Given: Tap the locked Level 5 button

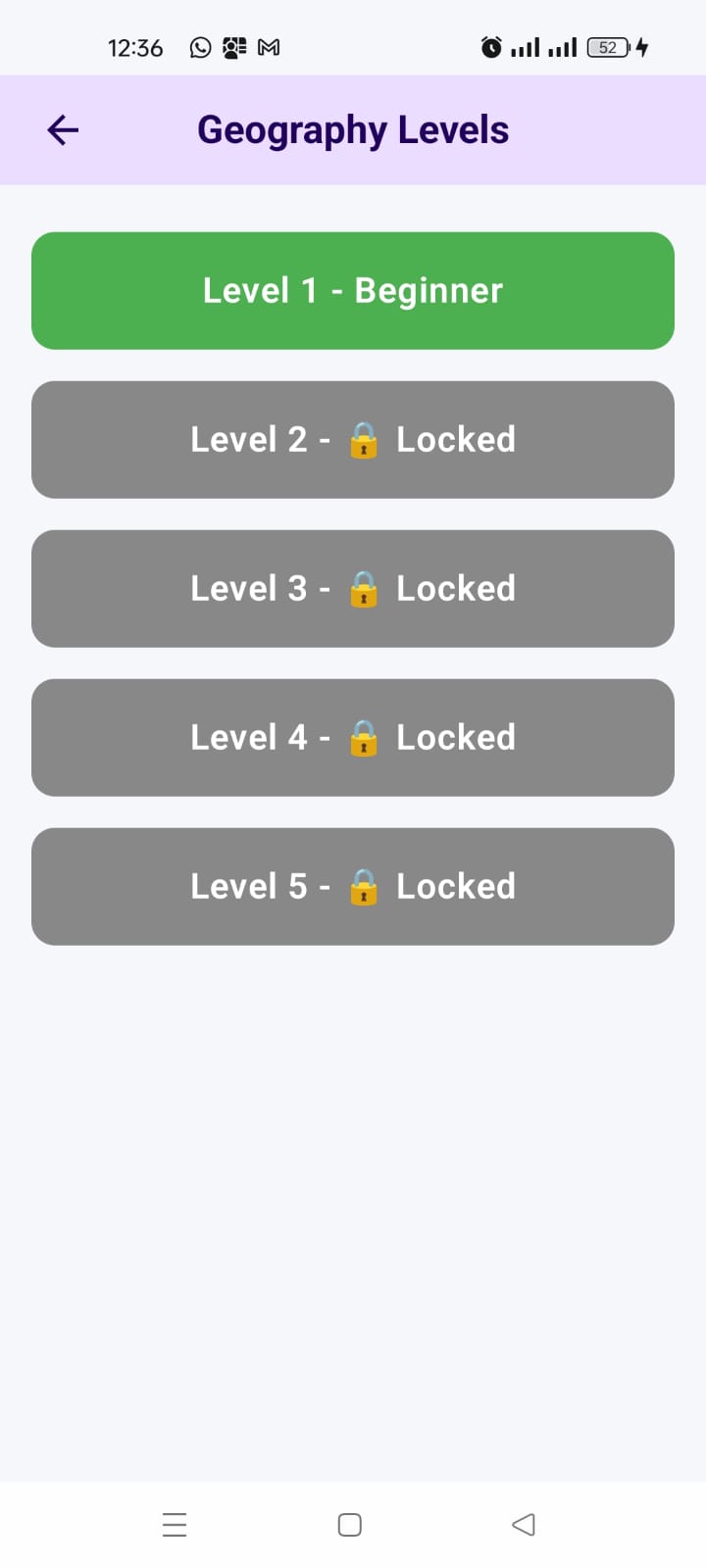Looking at the screenshot, I should pos(353,886).
